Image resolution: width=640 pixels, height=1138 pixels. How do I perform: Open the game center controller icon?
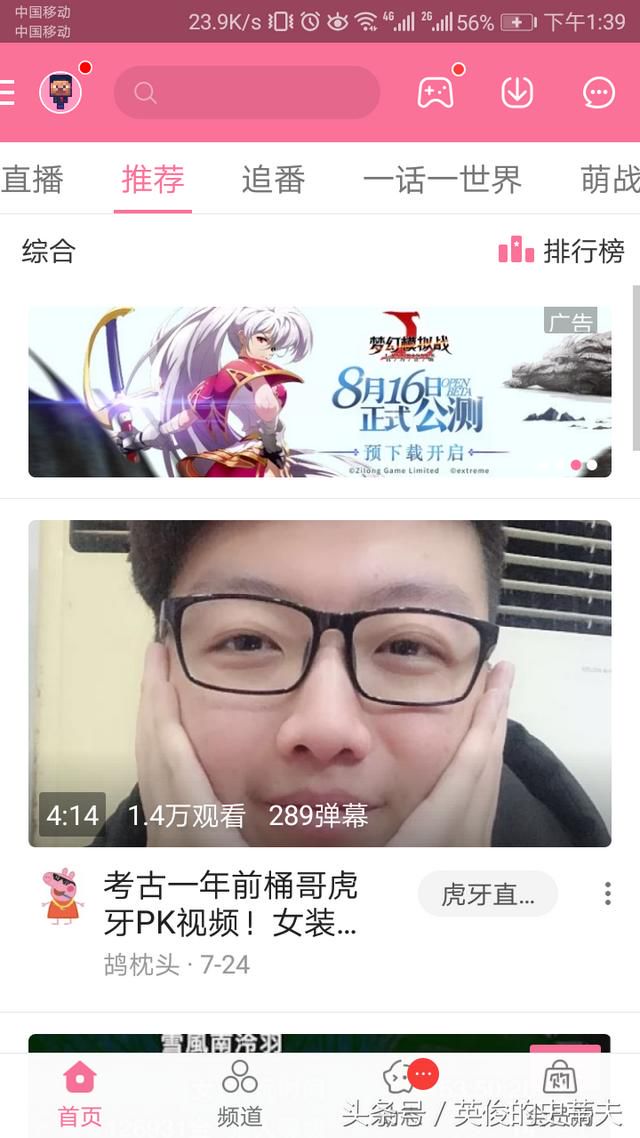[435, 92]
